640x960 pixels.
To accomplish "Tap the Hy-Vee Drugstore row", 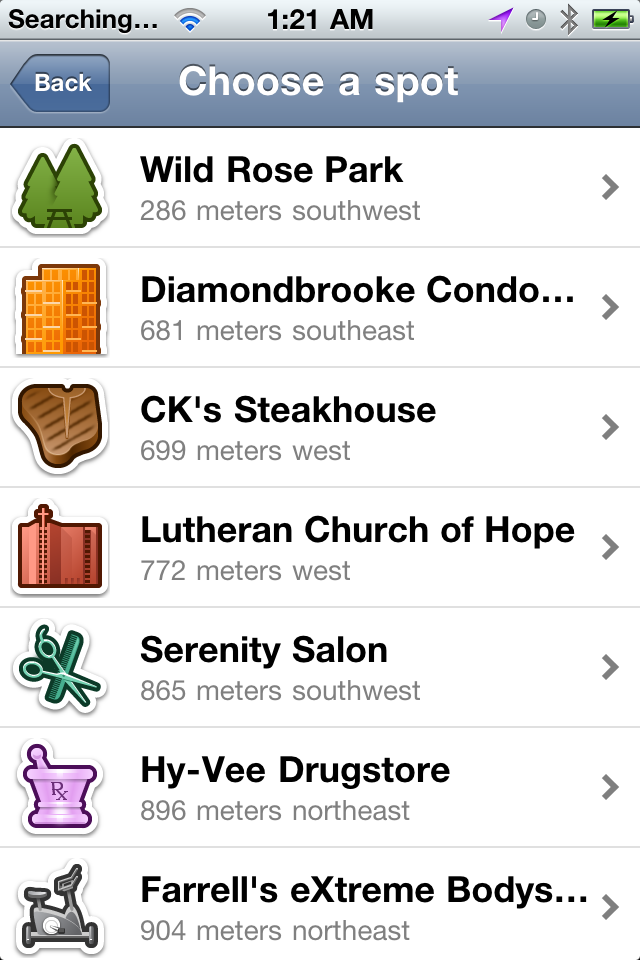I will [x=320, y=788].
